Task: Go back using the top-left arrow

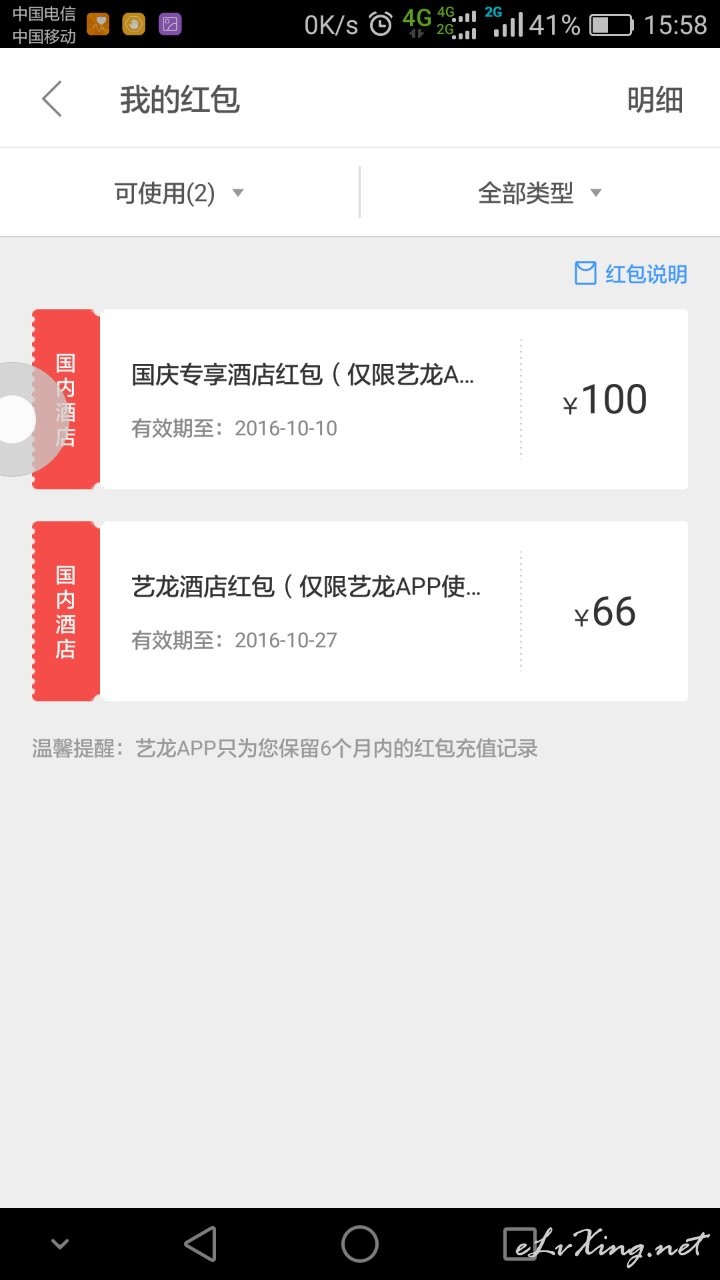Action: (x=52, y=99)
